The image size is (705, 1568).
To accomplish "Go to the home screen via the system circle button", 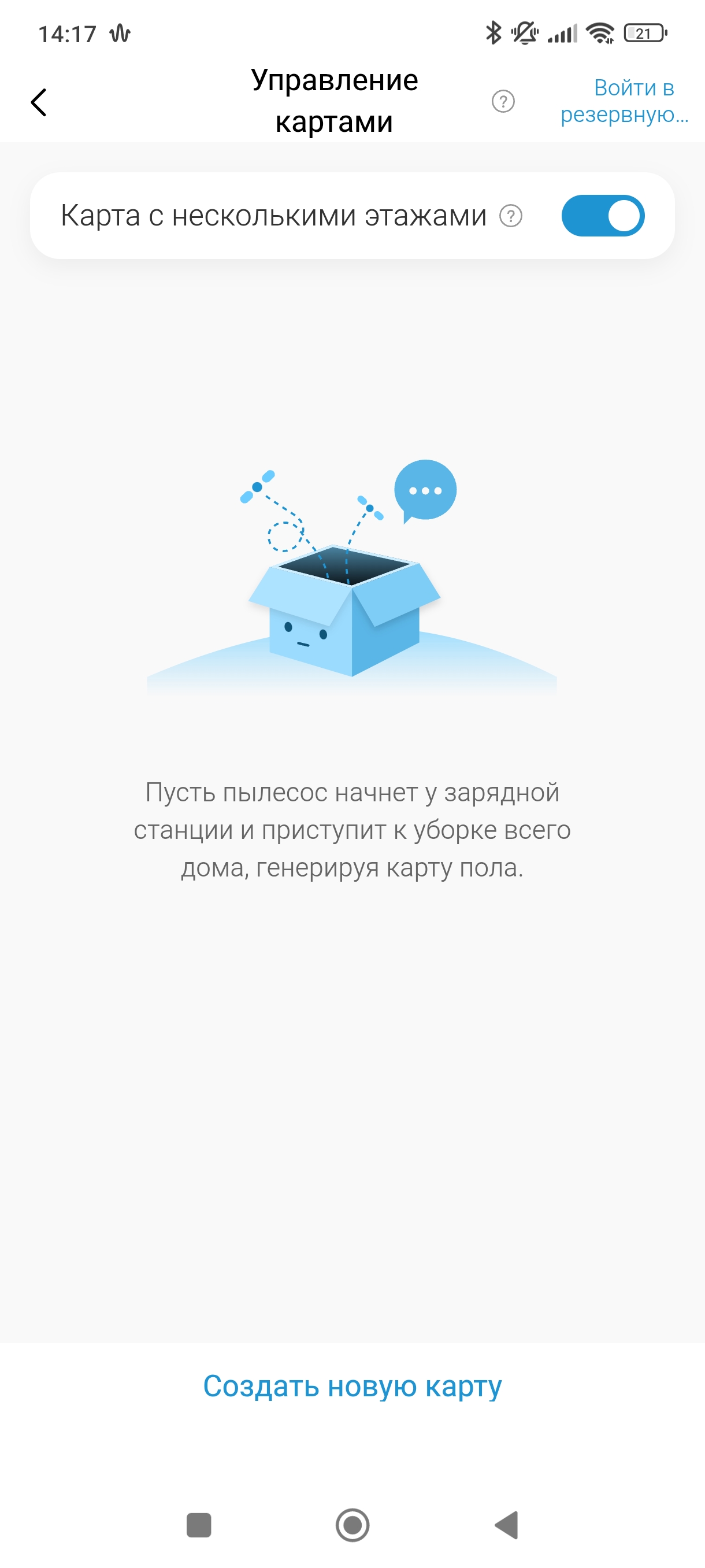I will (x=353, y=1525).
